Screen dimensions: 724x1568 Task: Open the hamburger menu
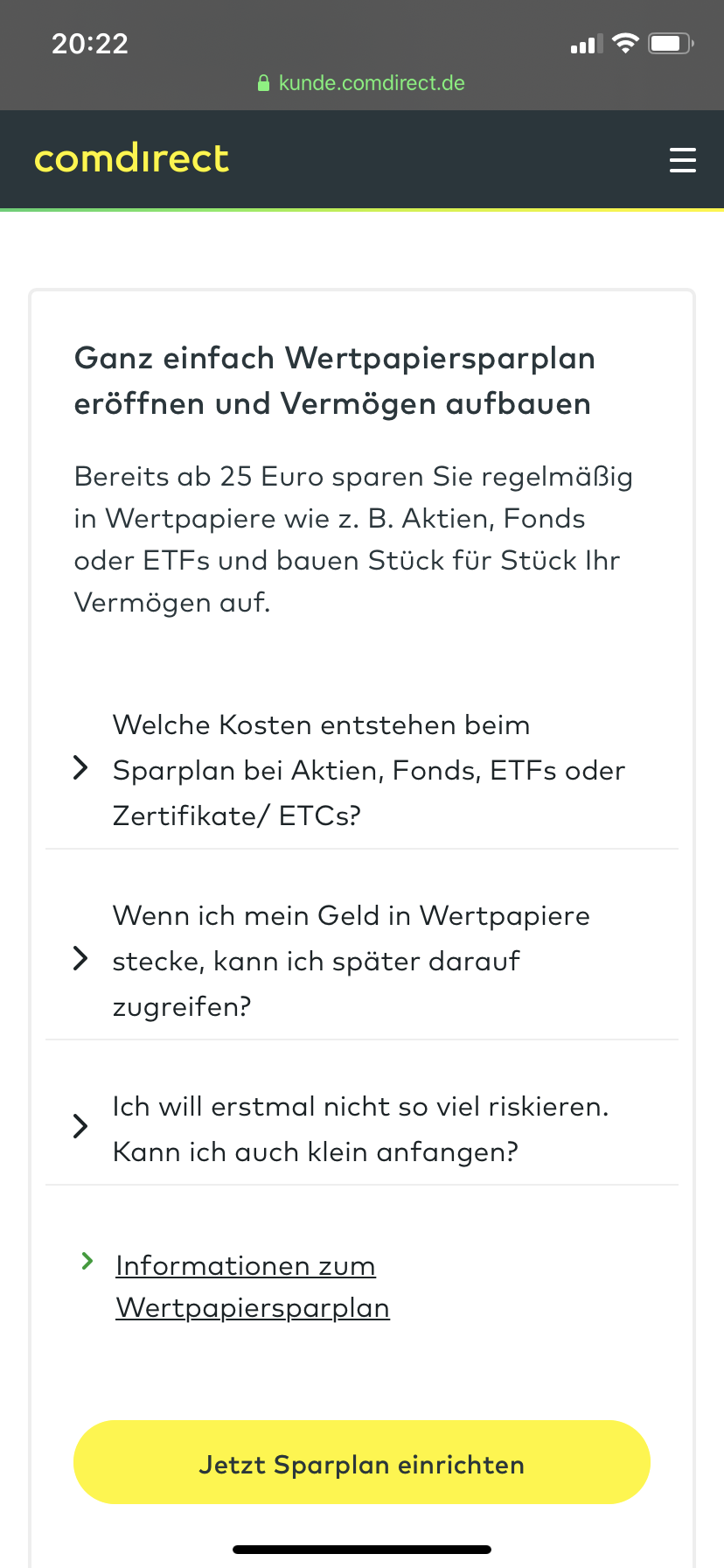tap(682, 160)
